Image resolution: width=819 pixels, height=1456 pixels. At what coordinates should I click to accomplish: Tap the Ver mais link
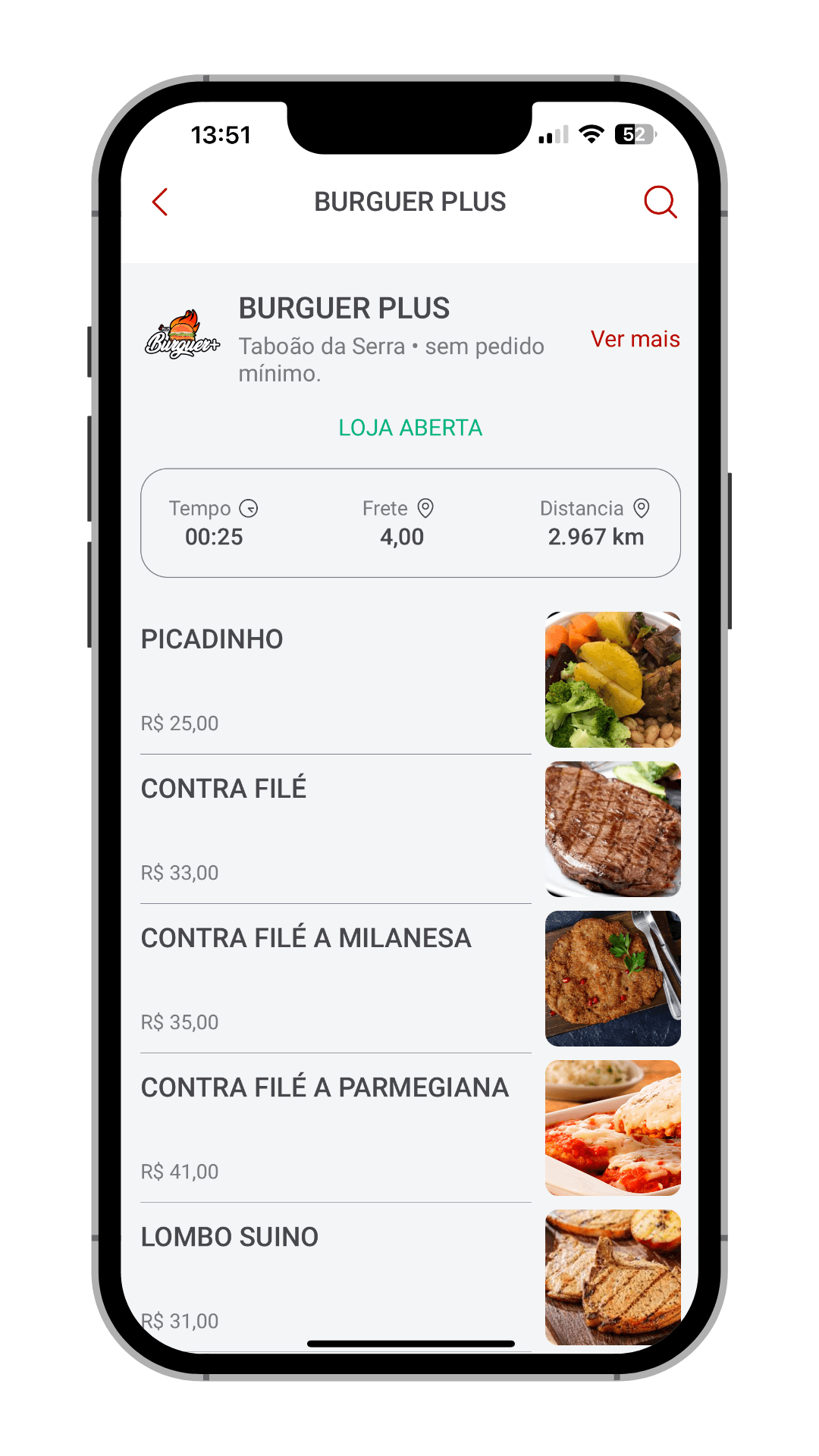pyautogui.click(x=635, y=339)
